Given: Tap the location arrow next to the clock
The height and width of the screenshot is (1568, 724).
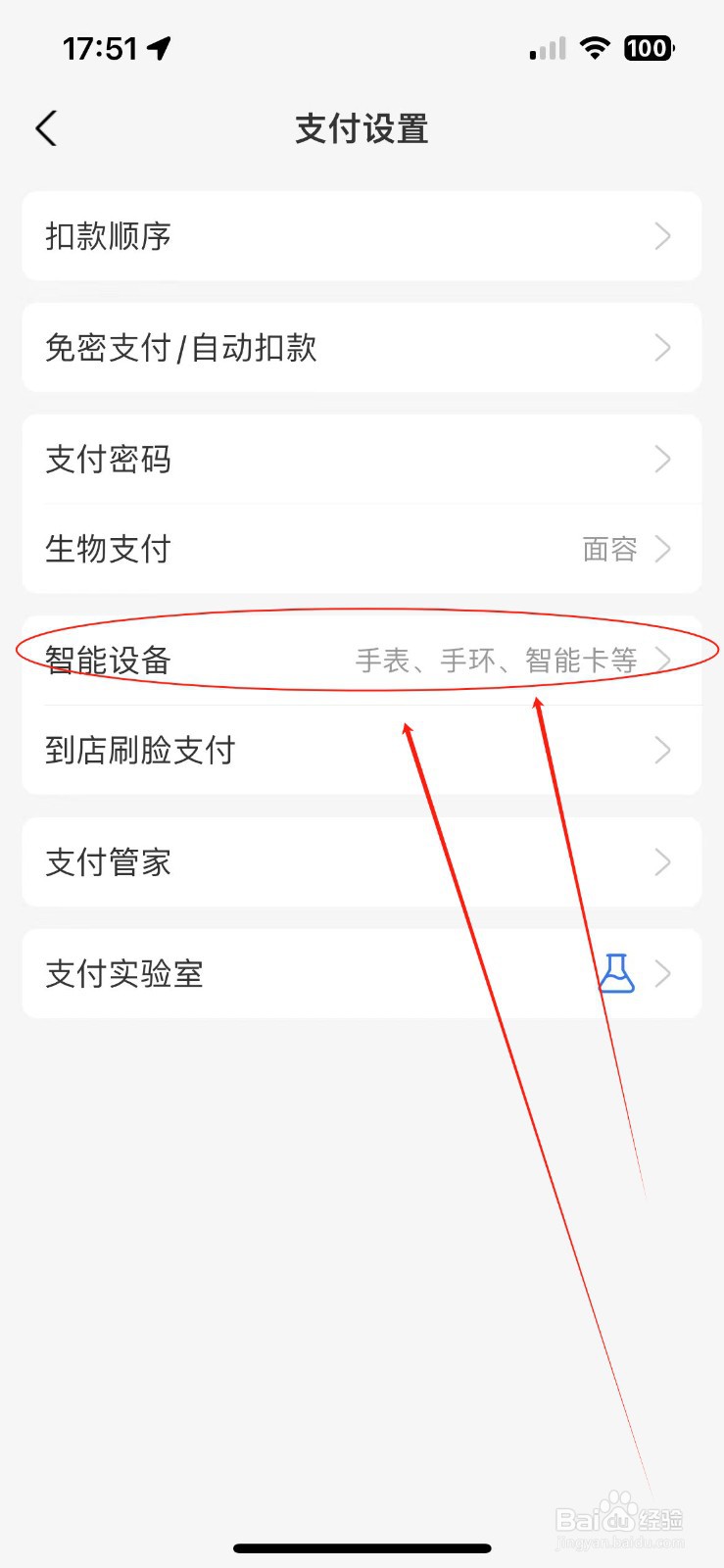Looking at the screenshot, I should [157, 46].
